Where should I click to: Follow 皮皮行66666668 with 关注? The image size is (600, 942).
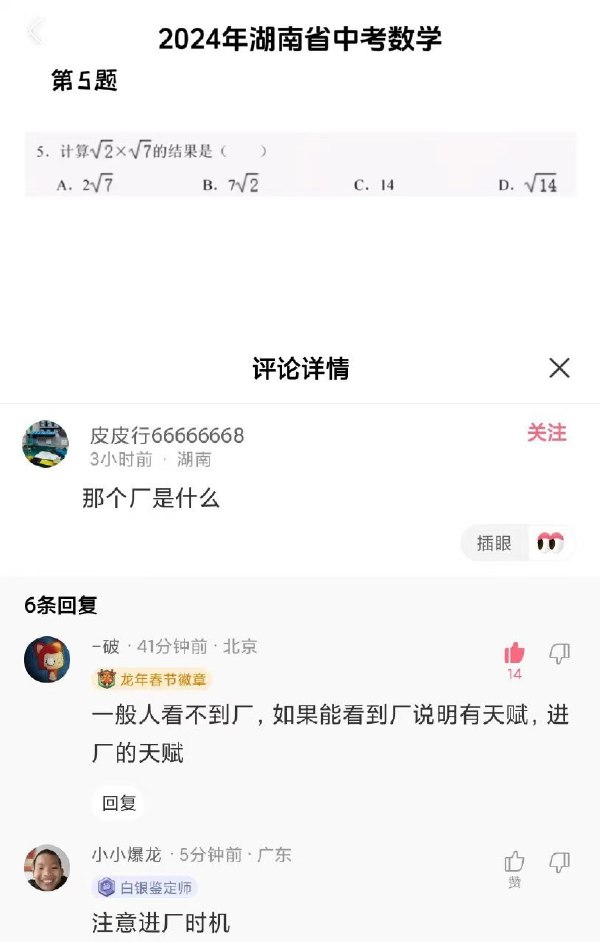click(x=547, y=432)
